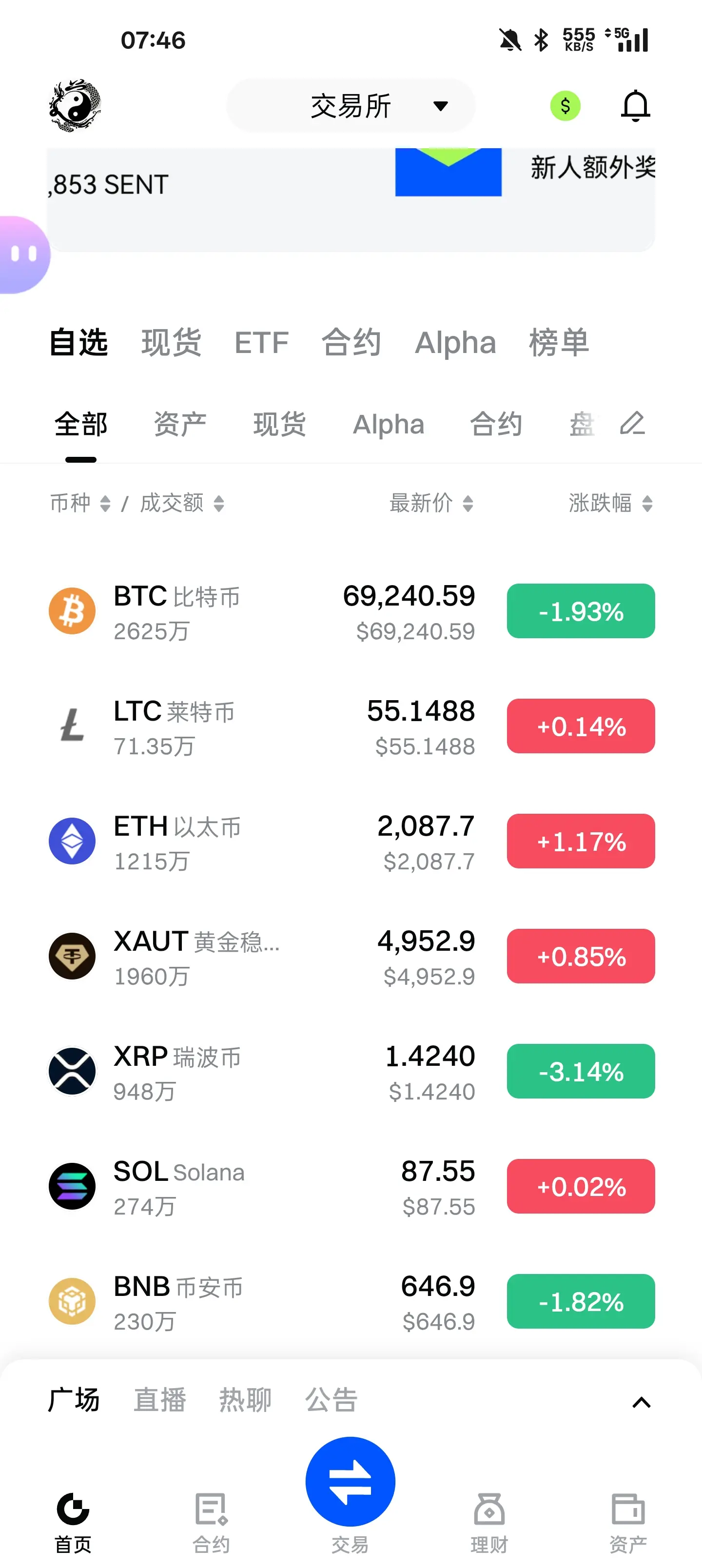Edit the watchlist with pencil icon
This screenshot has width=702, height=1568.
point(632,423)
